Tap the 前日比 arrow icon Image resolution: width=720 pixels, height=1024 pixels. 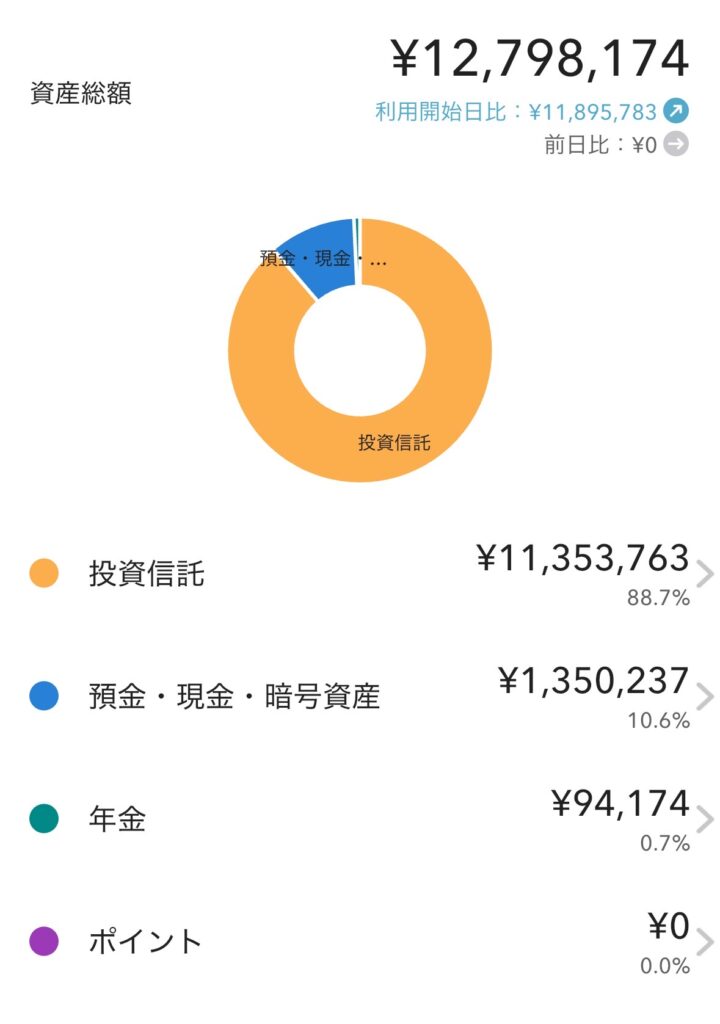coord(677,145)
